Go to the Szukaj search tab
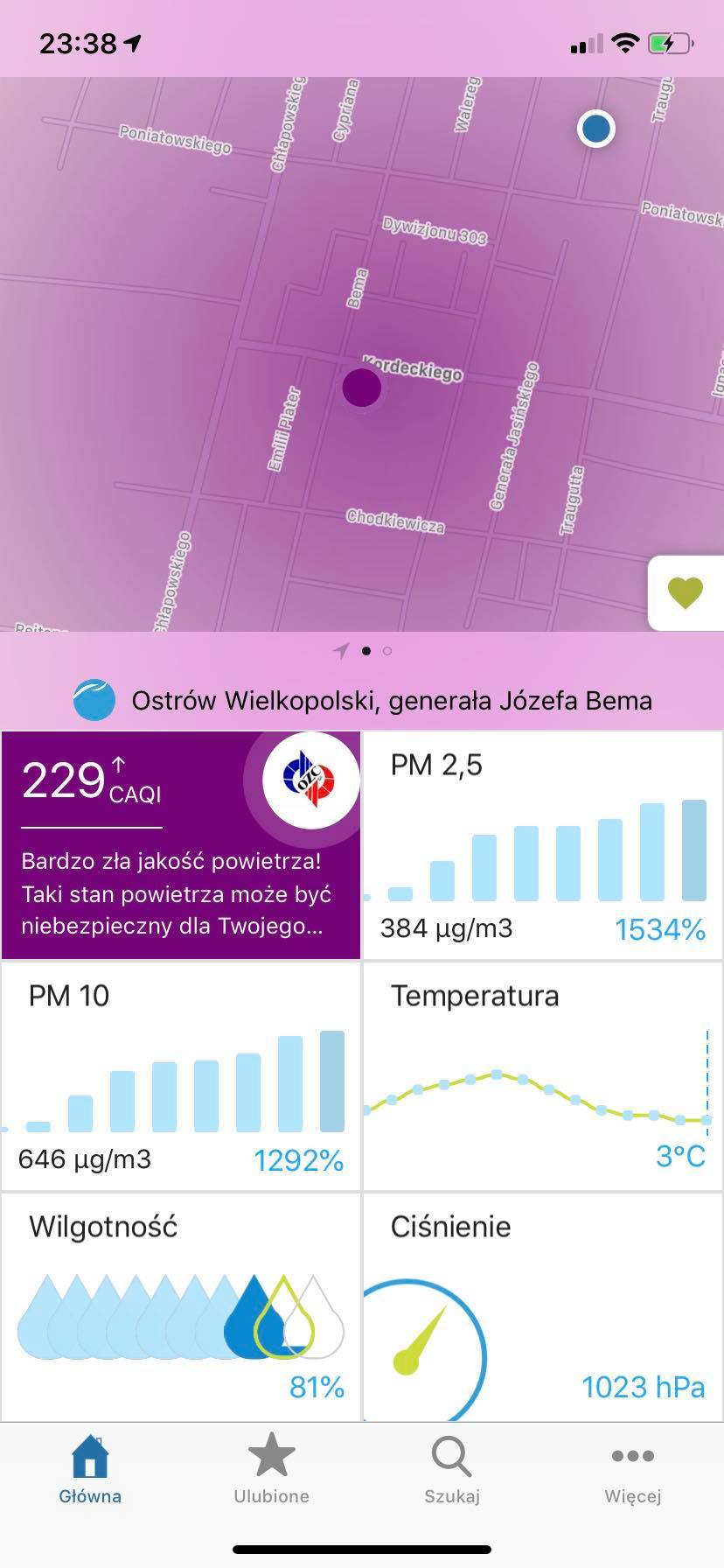The height and width of the screenshot is (1568, 724). 452,1470
